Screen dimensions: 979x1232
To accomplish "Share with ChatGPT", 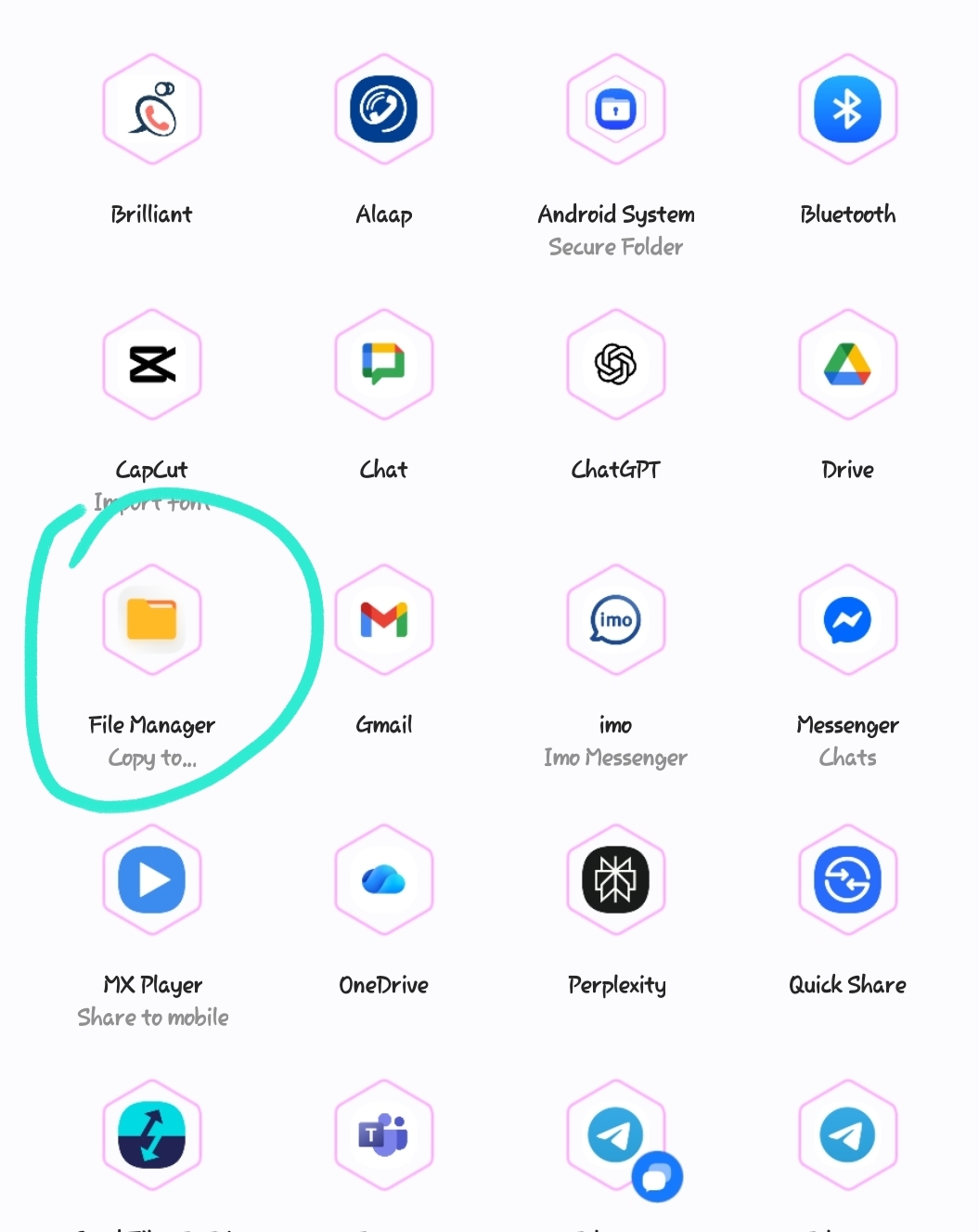I will [615, 365].
